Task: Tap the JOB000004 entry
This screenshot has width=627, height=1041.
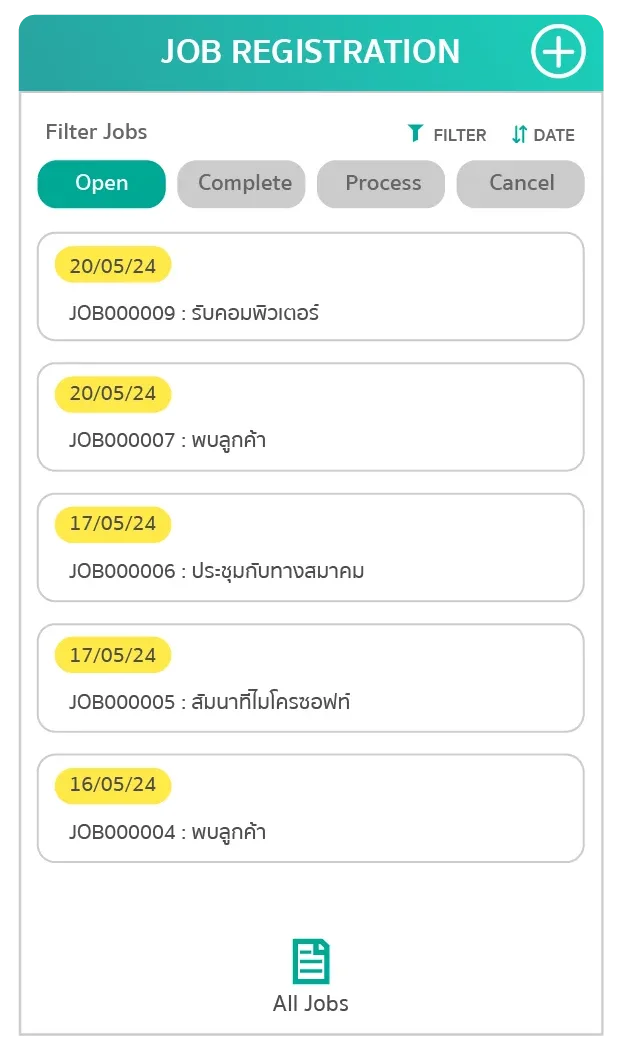Action: (310, 808)
